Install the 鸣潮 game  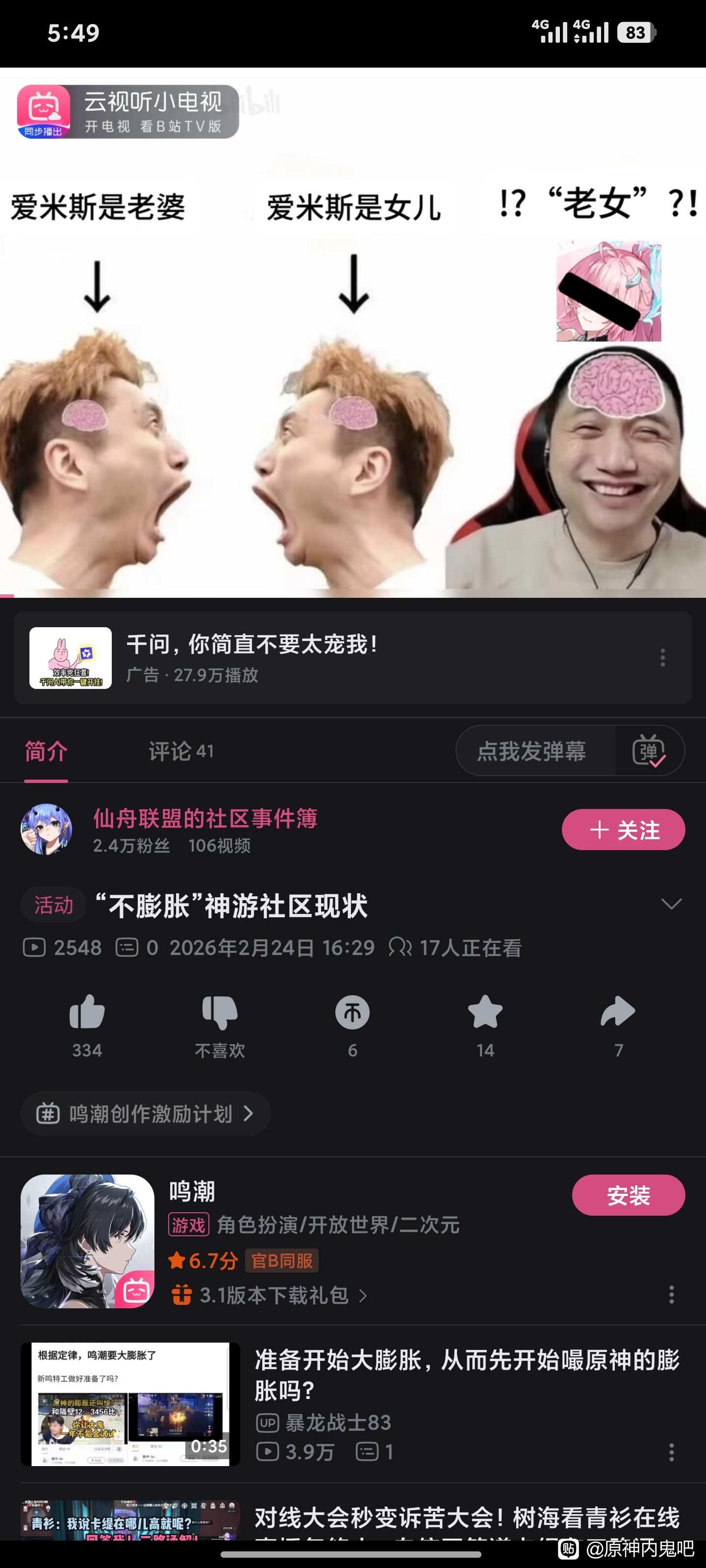point(628,1196)
